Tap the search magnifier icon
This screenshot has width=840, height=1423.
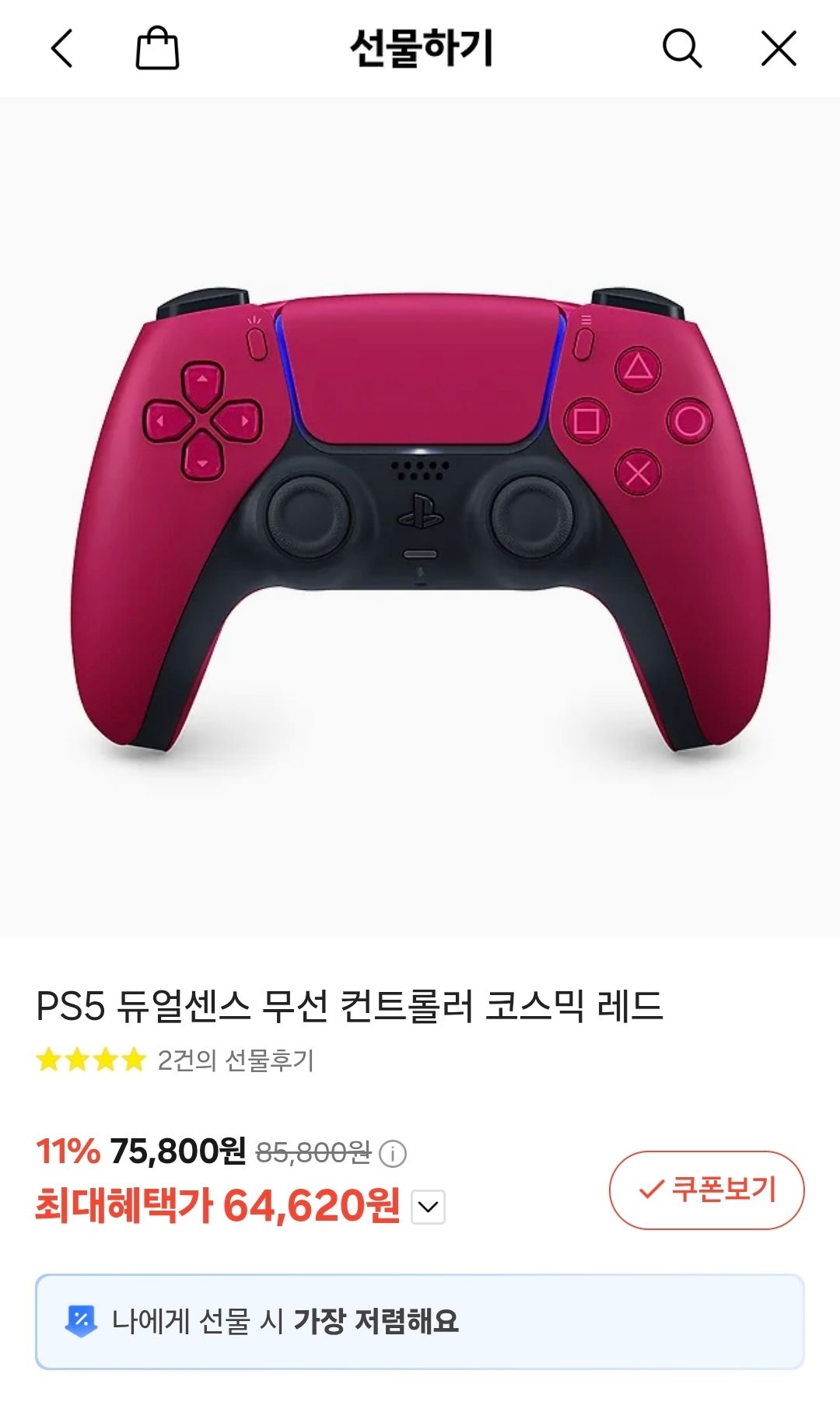pos(683,48)
